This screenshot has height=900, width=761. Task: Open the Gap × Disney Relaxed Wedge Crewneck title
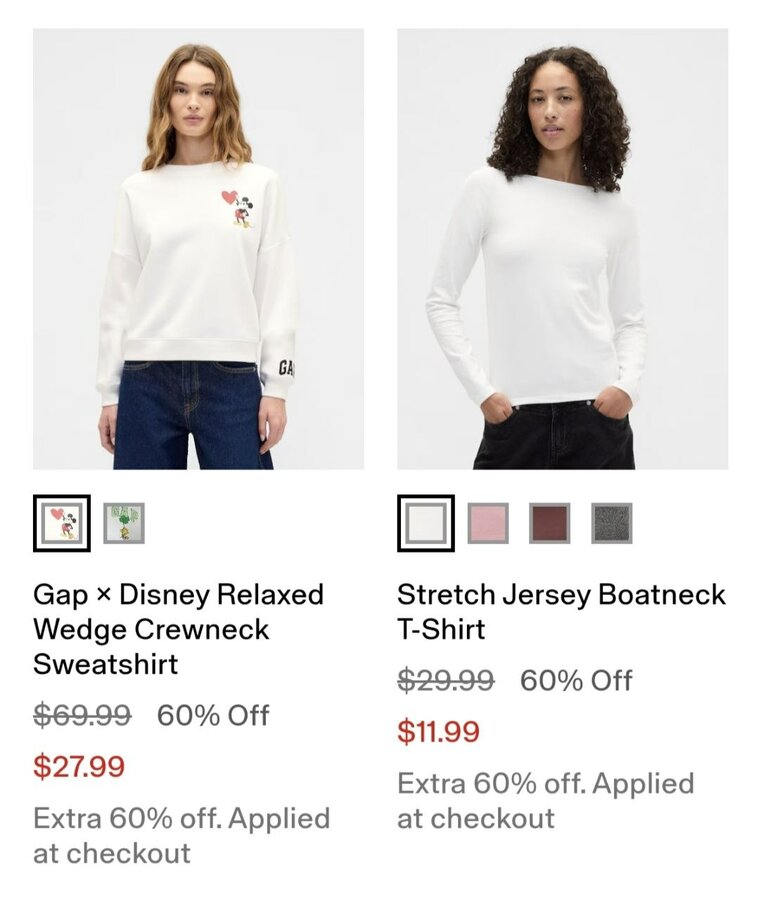(179, 629)
